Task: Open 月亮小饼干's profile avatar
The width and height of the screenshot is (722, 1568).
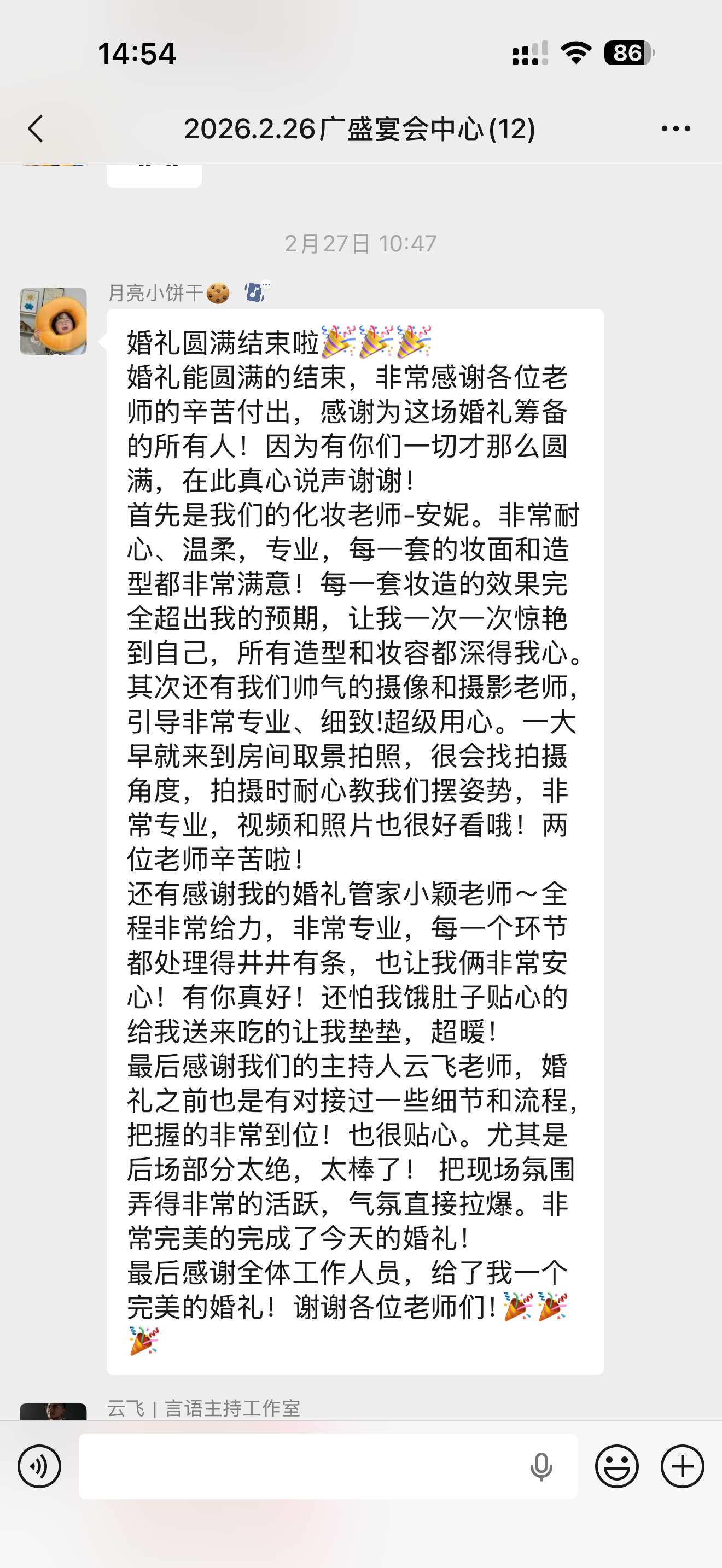Action: pyautogui.click(x=53, y=321)
